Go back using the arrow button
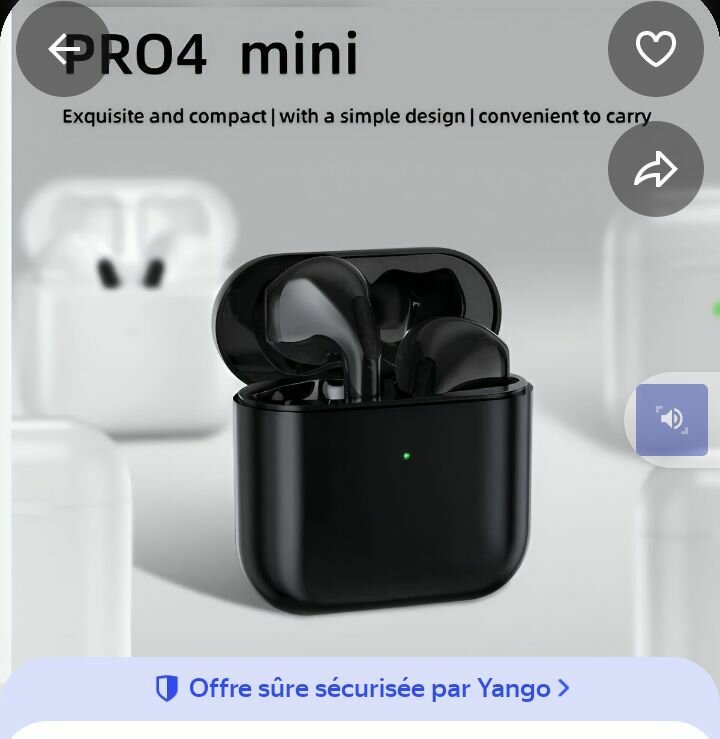This screenshot has width=720, height=739. point(64,49)
